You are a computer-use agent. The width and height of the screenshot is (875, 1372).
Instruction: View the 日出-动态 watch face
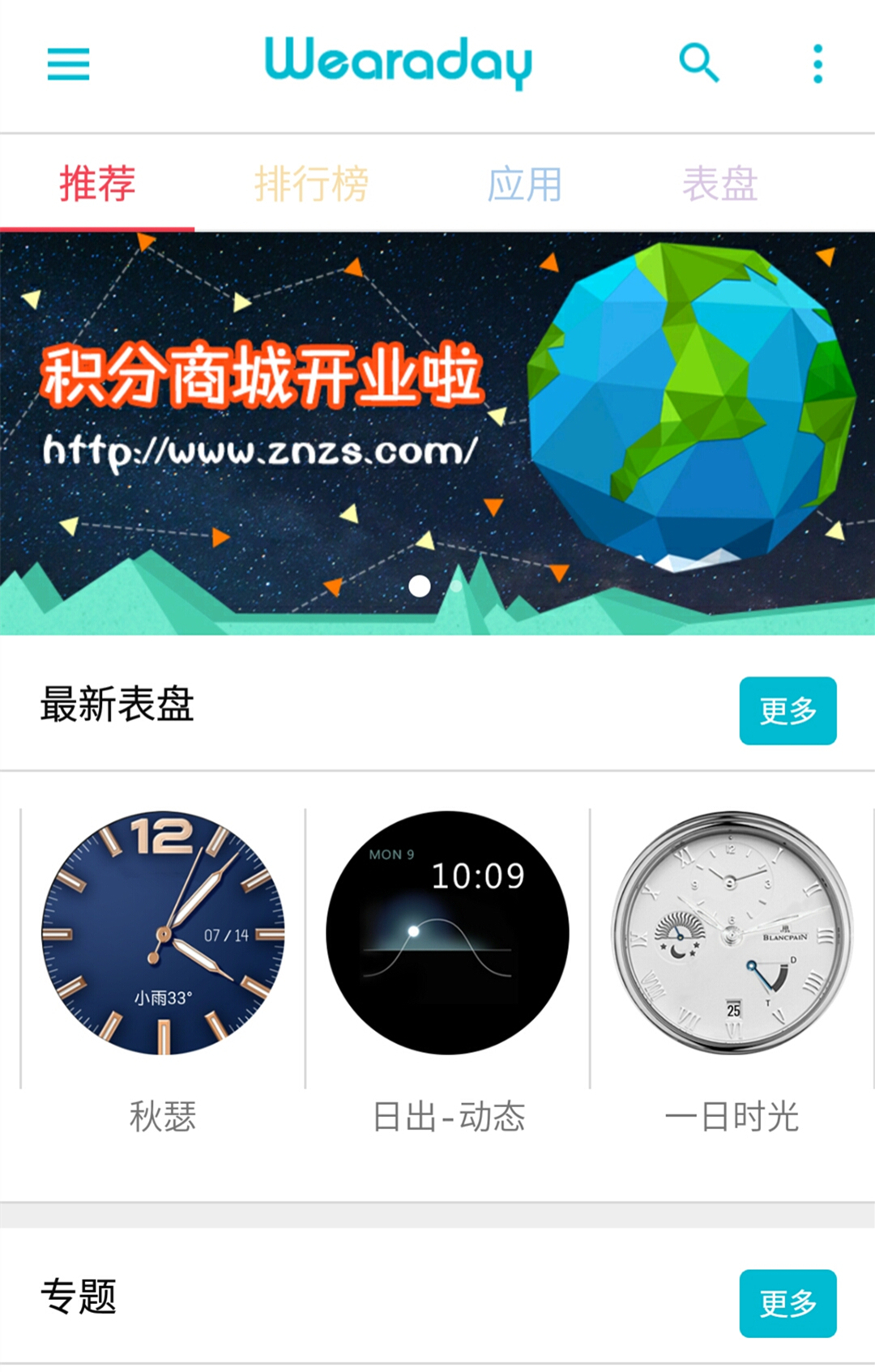pos(447,933)
